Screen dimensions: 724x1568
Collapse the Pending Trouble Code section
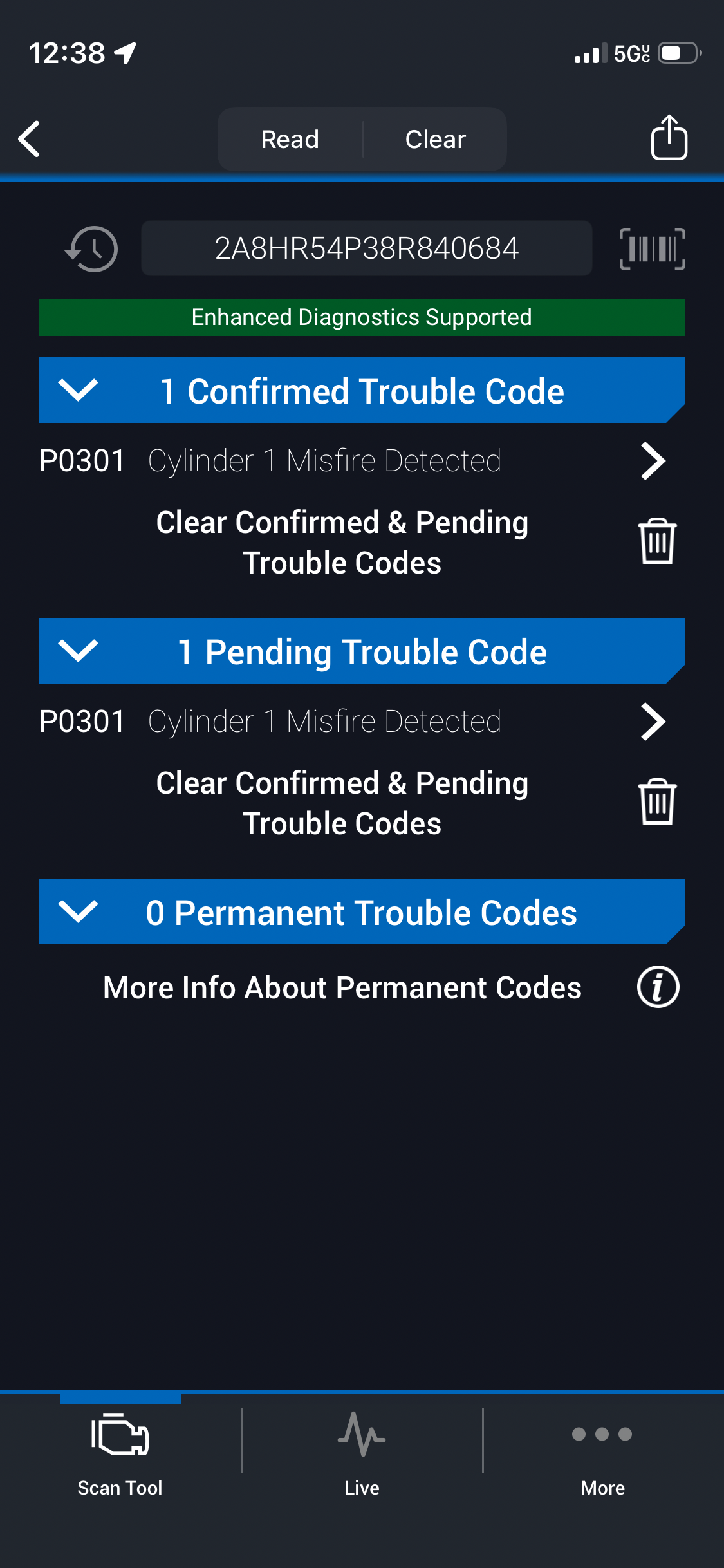click(78, 651)
